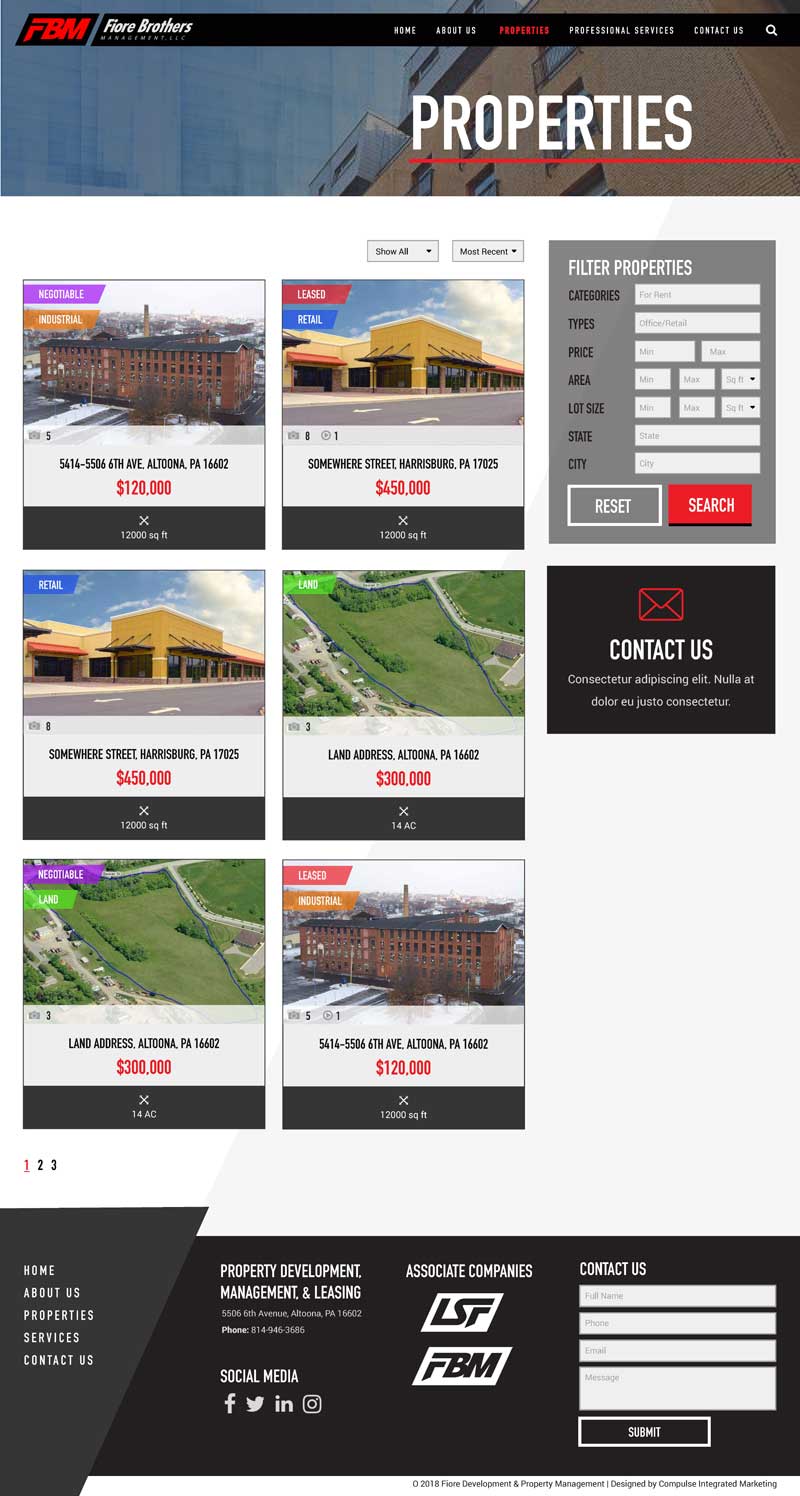Reset the property filters
Image resolution: width=800 pixels, height=1496 pixels.
pyautogui.click(x=614, y=506)
